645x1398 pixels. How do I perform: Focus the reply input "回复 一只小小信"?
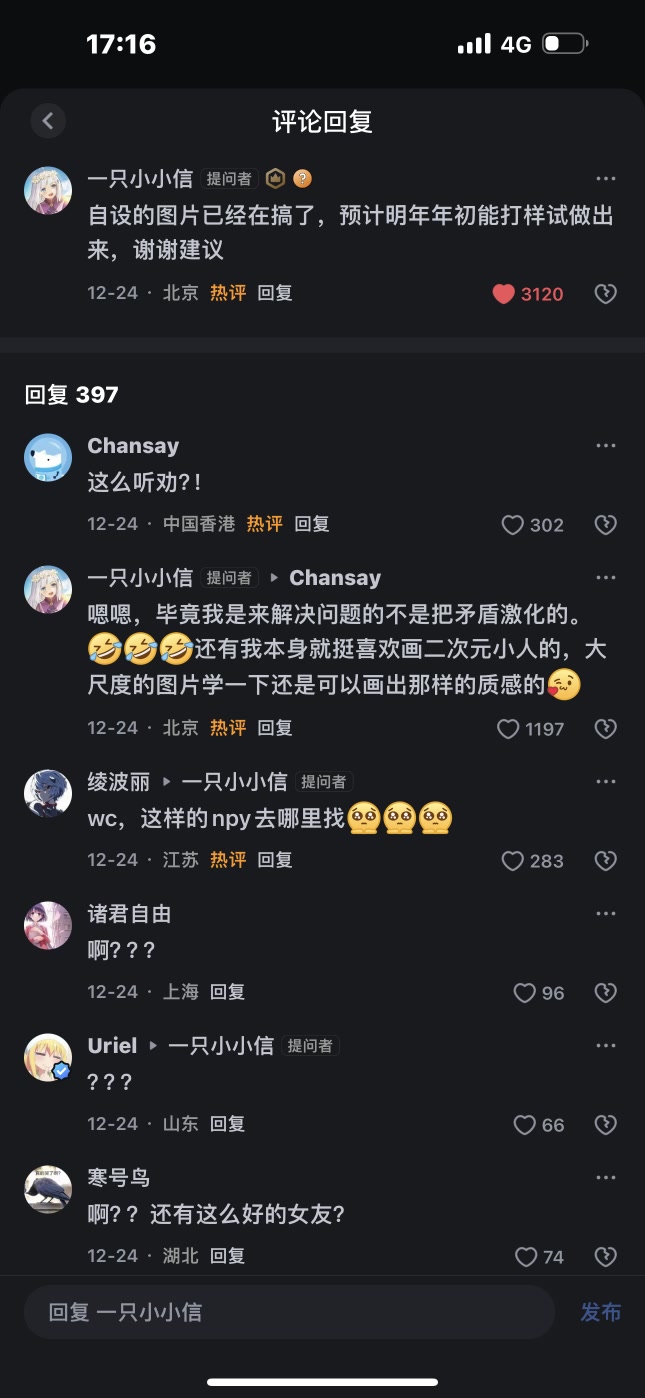tap(288, 1312)
